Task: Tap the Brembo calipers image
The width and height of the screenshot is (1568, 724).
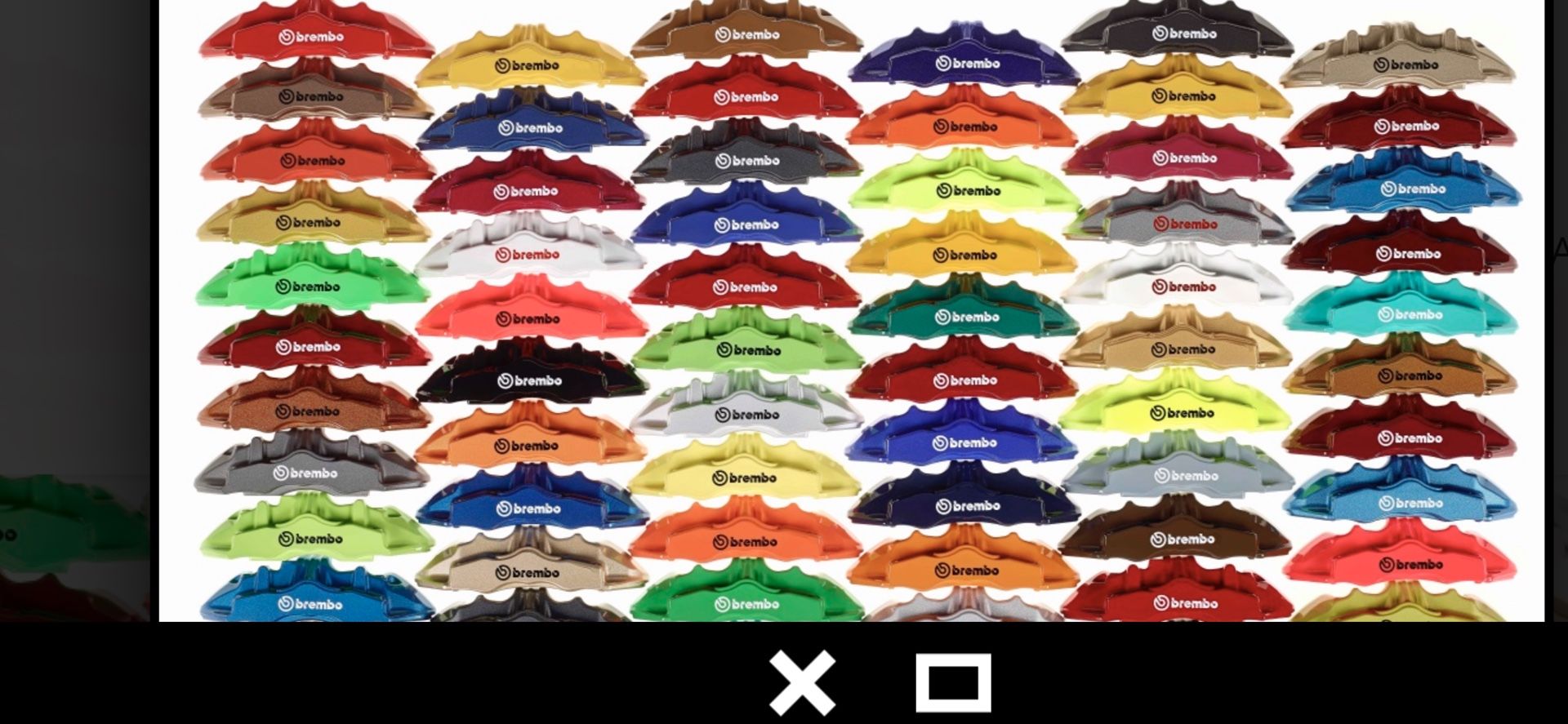Action: pyautogui.click(x=851, y=310)
